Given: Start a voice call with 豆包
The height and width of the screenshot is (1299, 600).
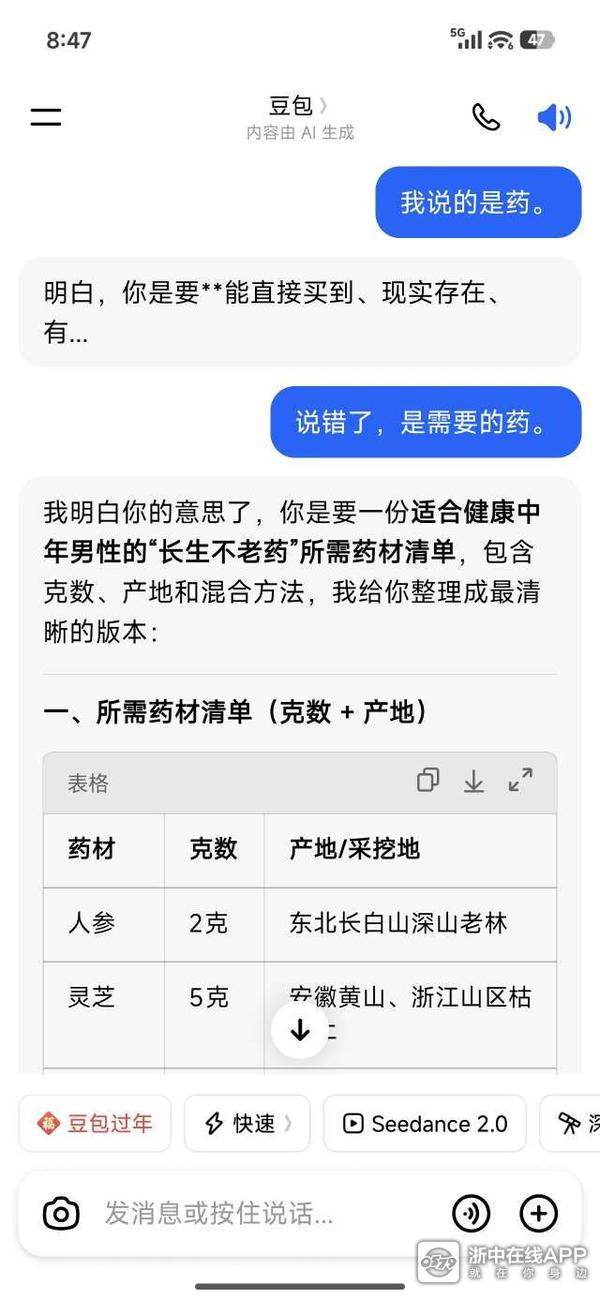Looking at the screenshot, I should (486, 117).
